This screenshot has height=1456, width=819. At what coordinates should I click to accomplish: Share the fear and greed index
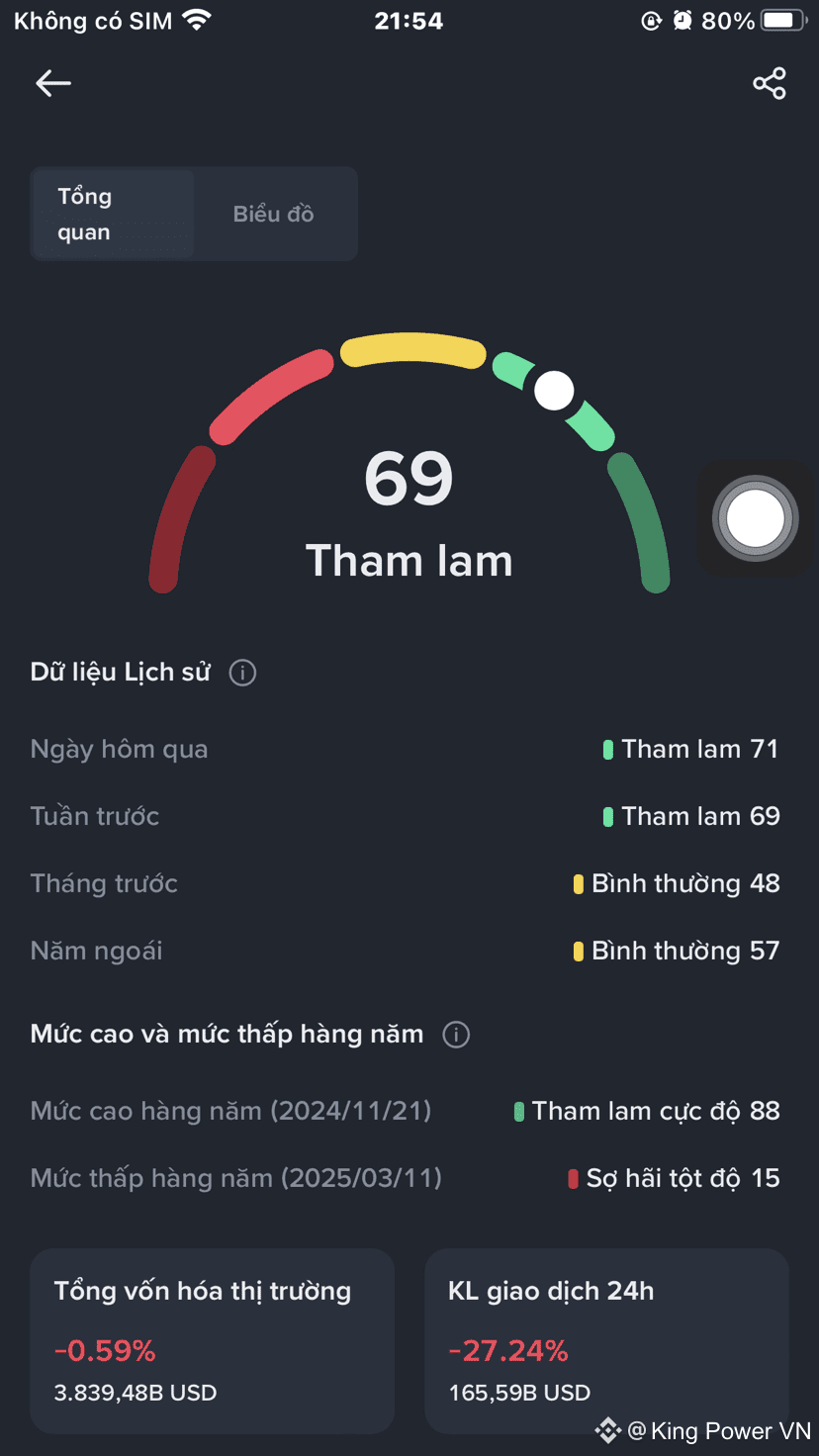point(769,83)
